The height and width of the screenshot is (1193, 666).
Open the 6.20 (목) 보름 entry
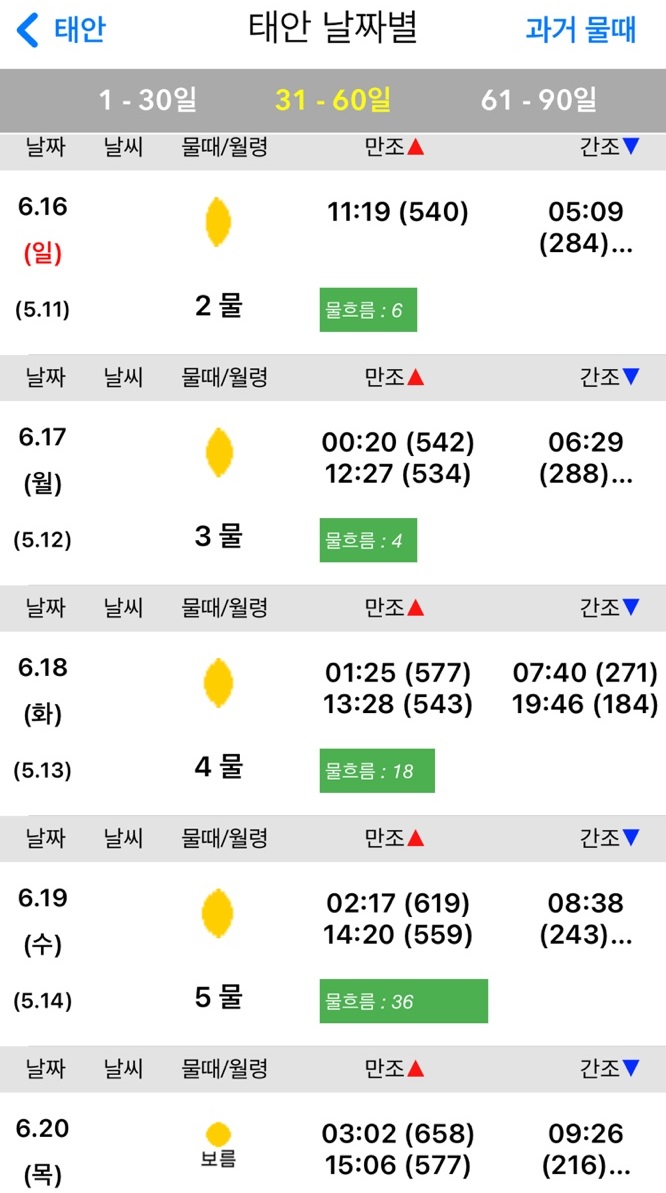coord(333,1143)
